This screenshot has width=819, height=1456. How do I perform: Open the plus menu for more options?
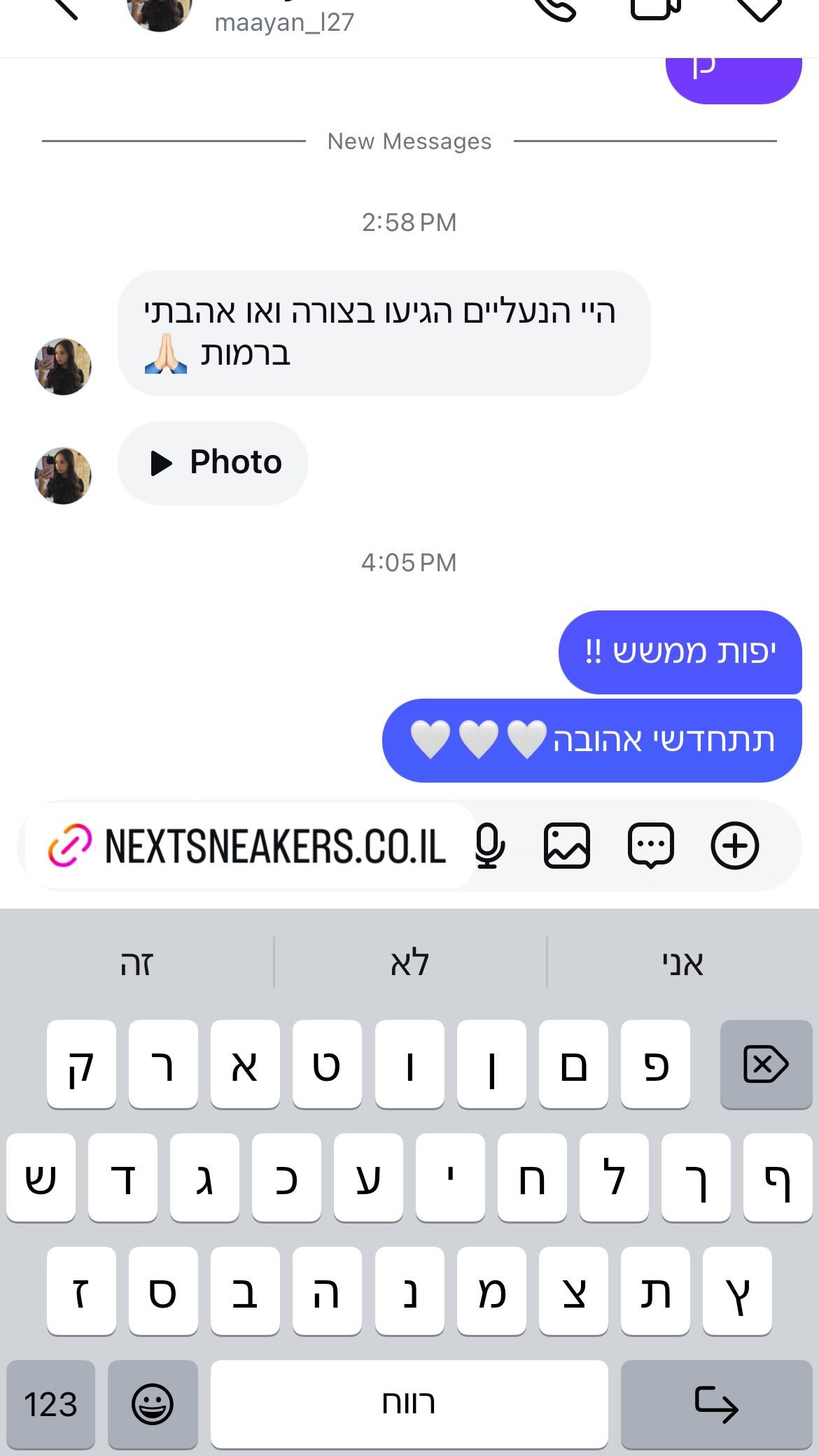[x=735, y=846]
